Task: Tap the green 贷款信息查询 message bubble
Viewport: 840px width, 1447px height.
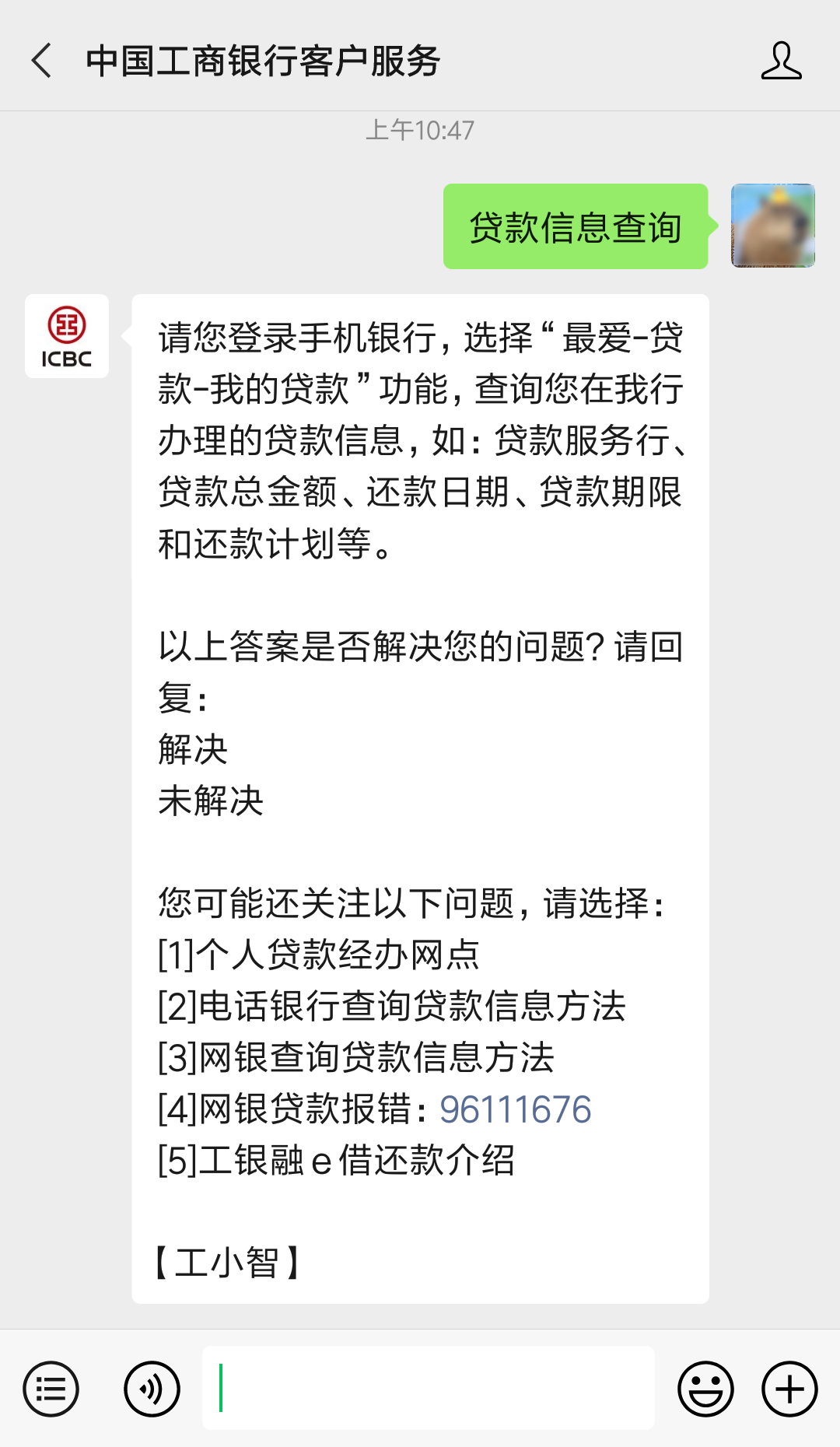Action: pos(575,226)
